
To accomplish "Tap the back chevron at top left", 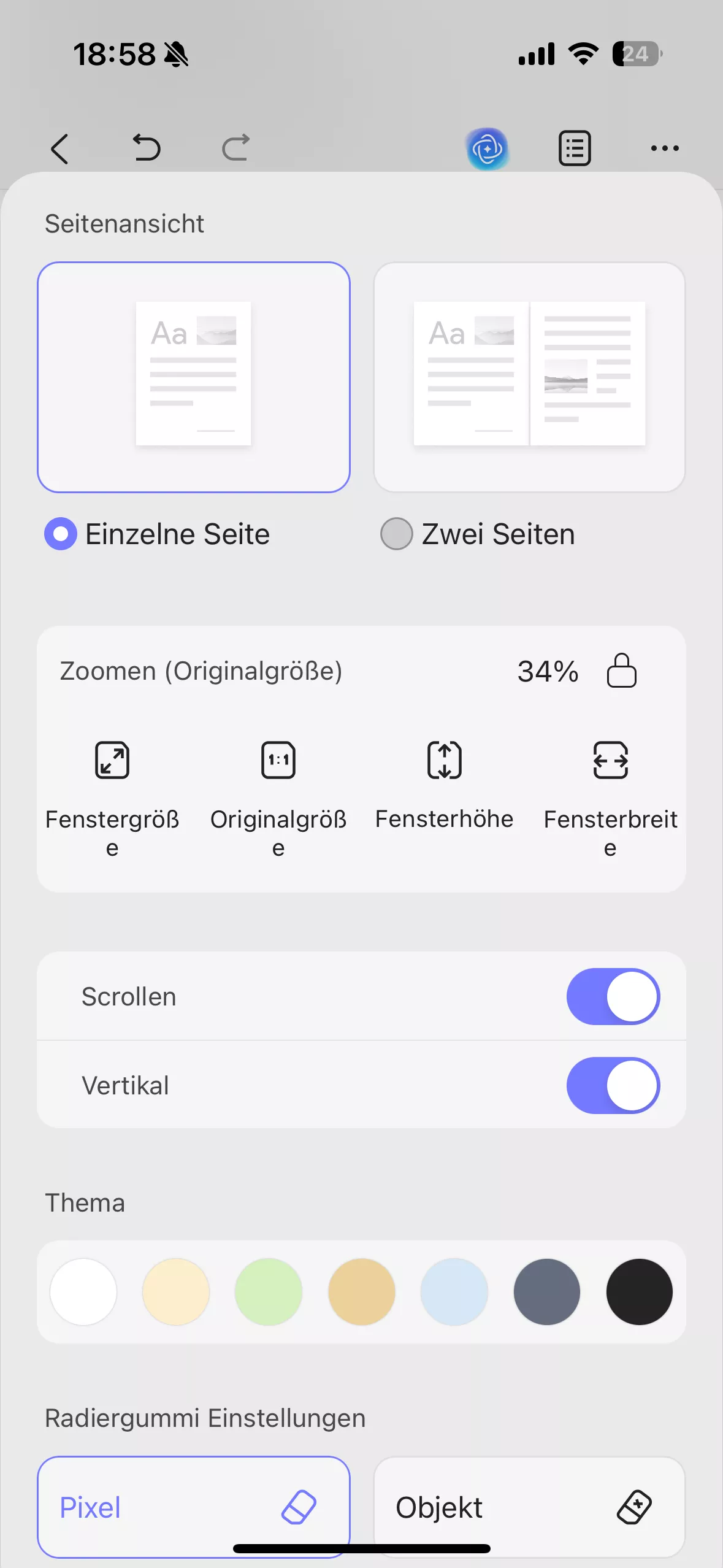I will 59,148.
